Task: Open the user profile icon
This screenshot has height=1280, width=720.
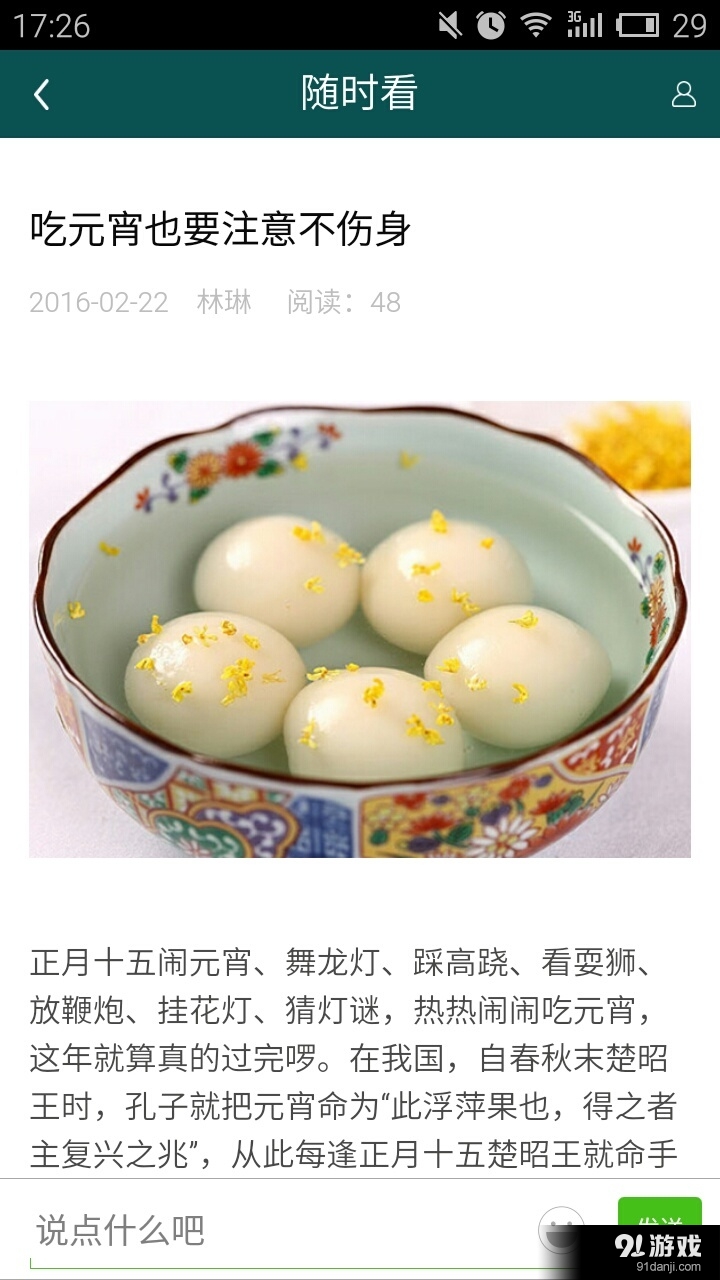Action: (x=684, y=95)
